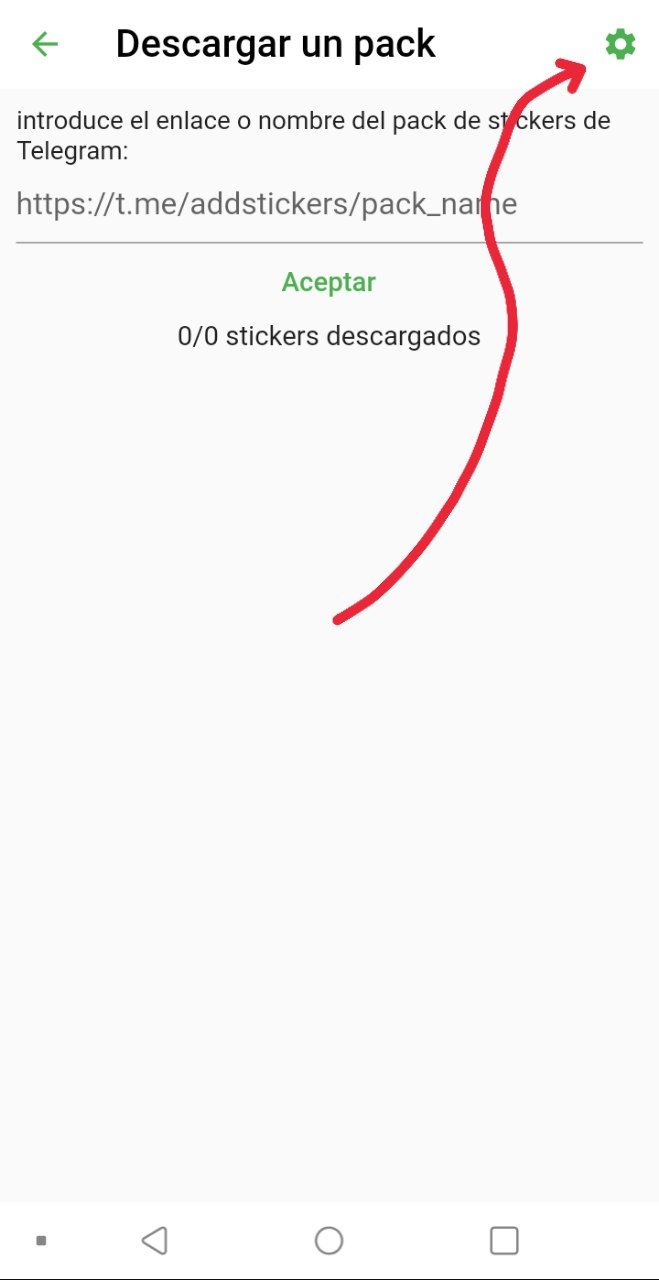This screenshot has height=1280, width=659.
Task: Tap the system home button
Action: pyautogui.click(x=329, y=1241)
